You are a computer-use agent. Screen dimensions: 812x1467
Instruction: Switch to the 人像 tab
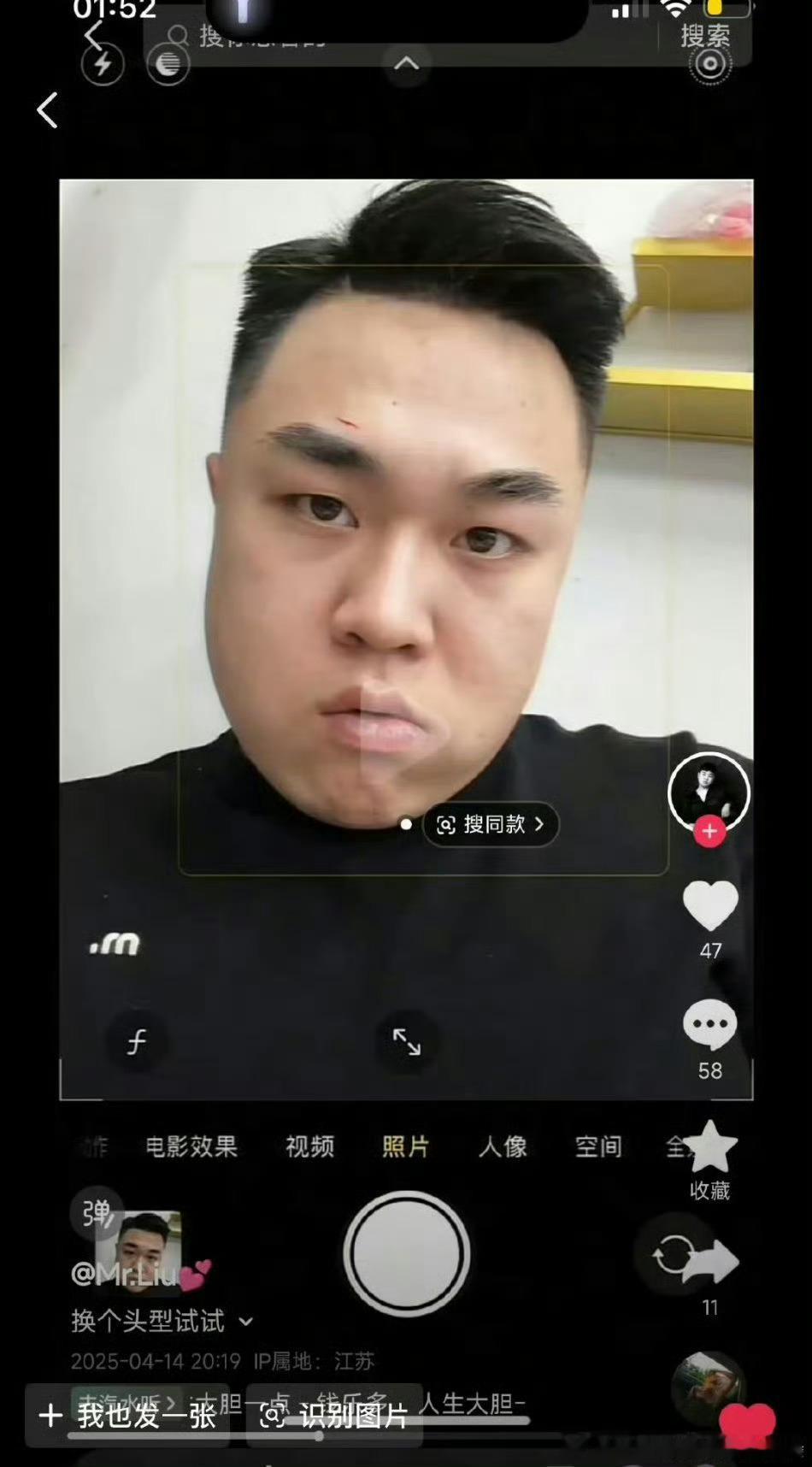[x=503, y=1147]
